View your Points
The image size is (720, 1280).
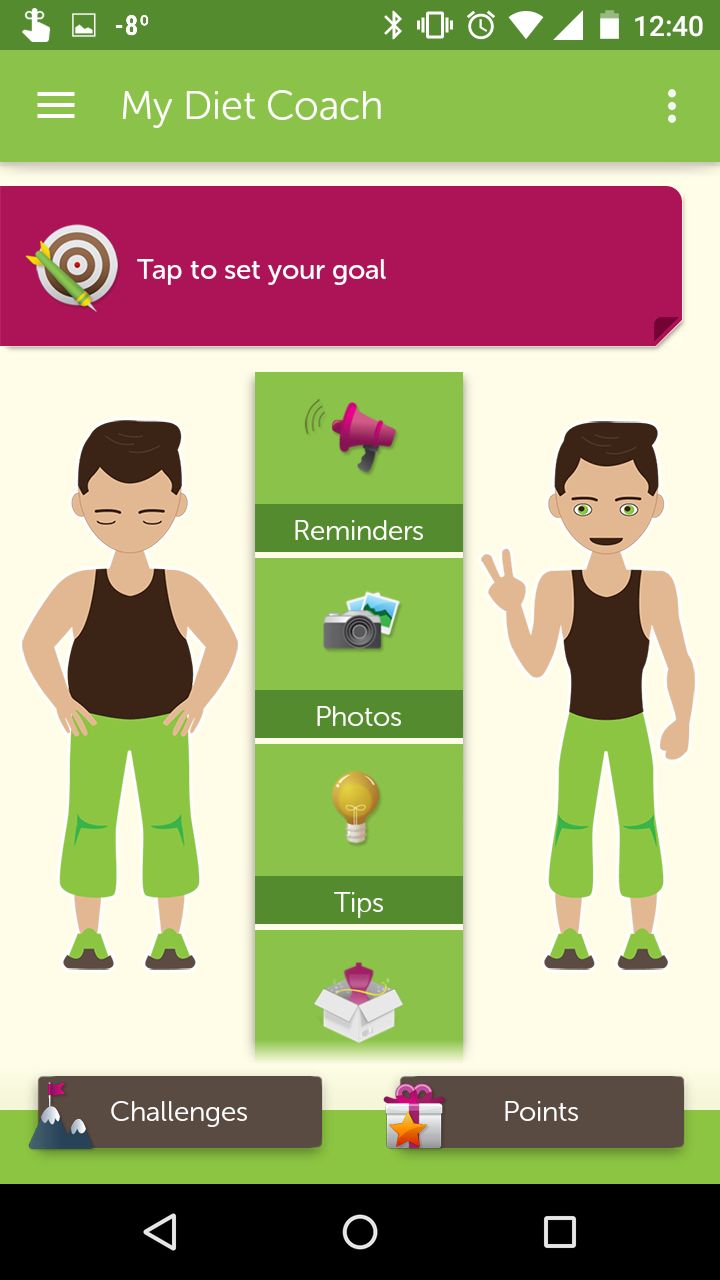click(x=541, y=1112)
